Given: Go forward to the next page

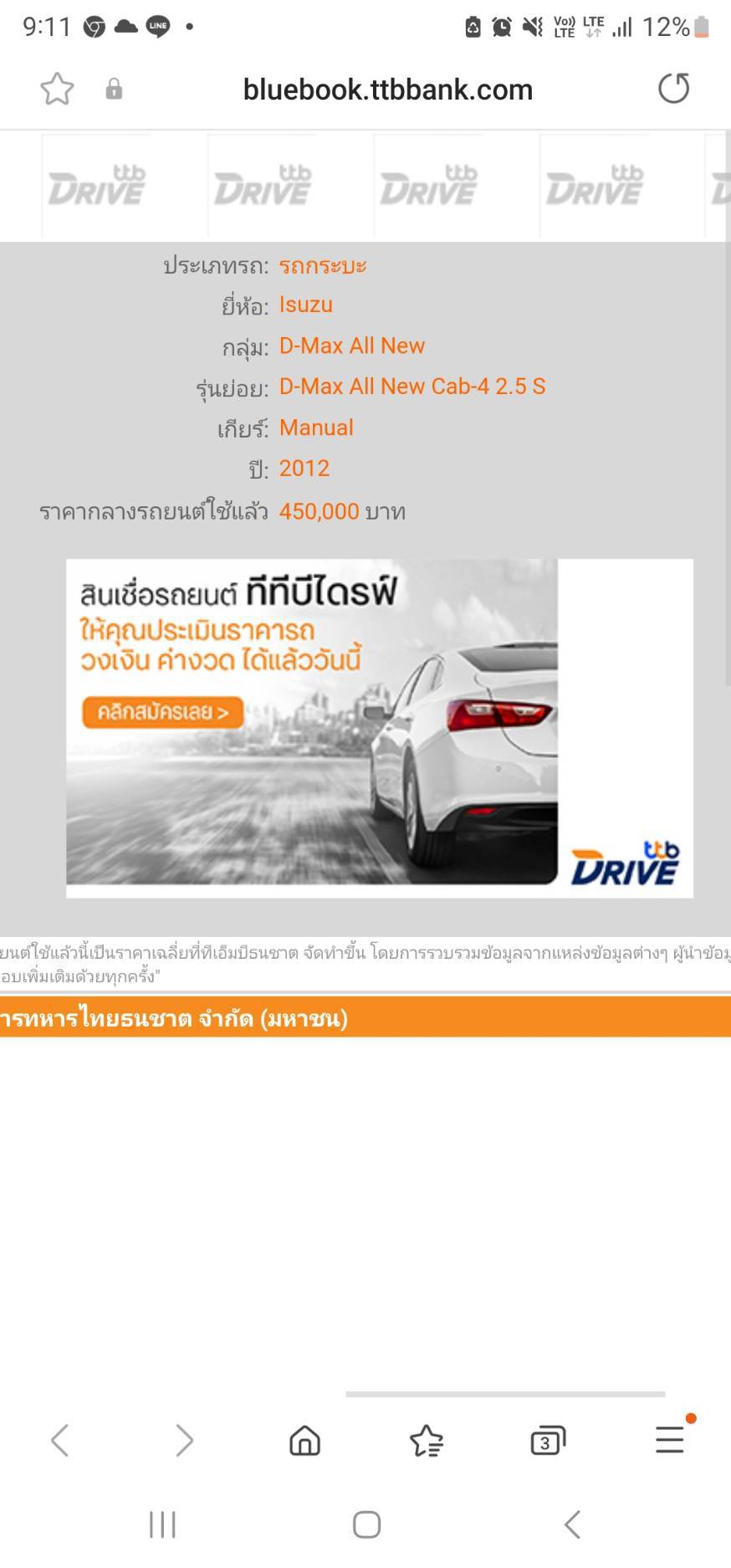Looking at the screenshot, I should [184, 1440].
